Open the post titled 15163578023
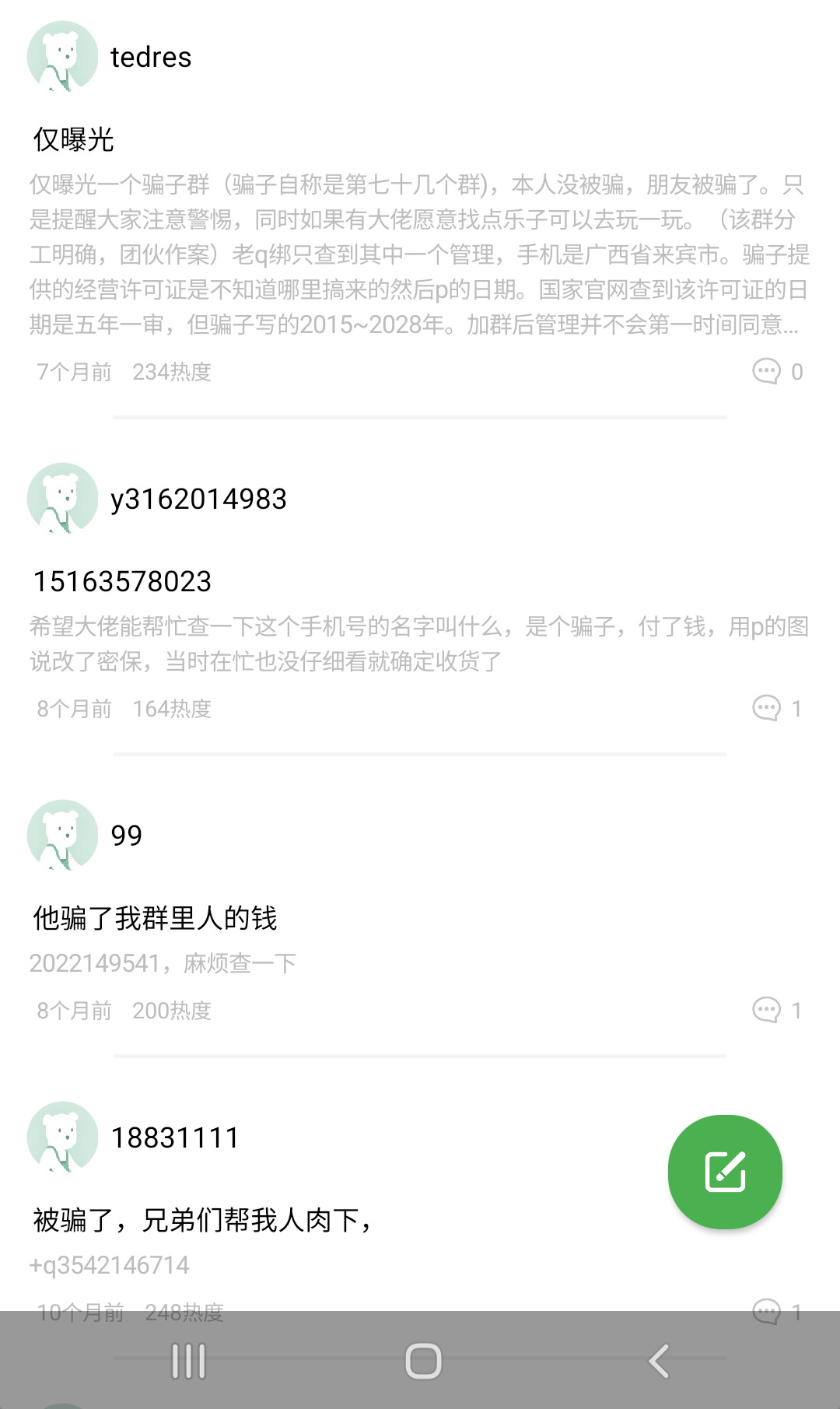 point(122,581)
